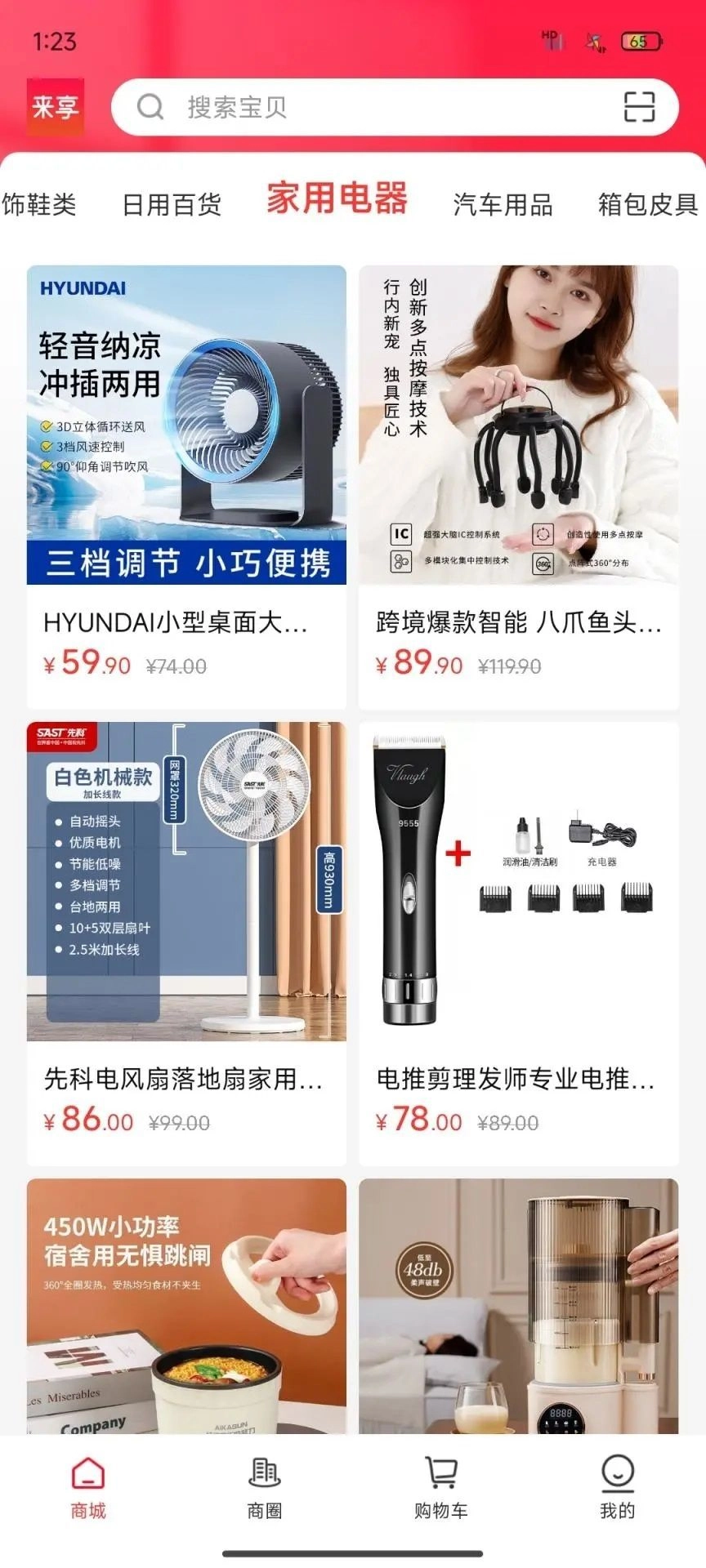This screenshot has width=706, height=1568.
Task: Click the magnifier icon in the search bar
Action: [x=150, y=107]
